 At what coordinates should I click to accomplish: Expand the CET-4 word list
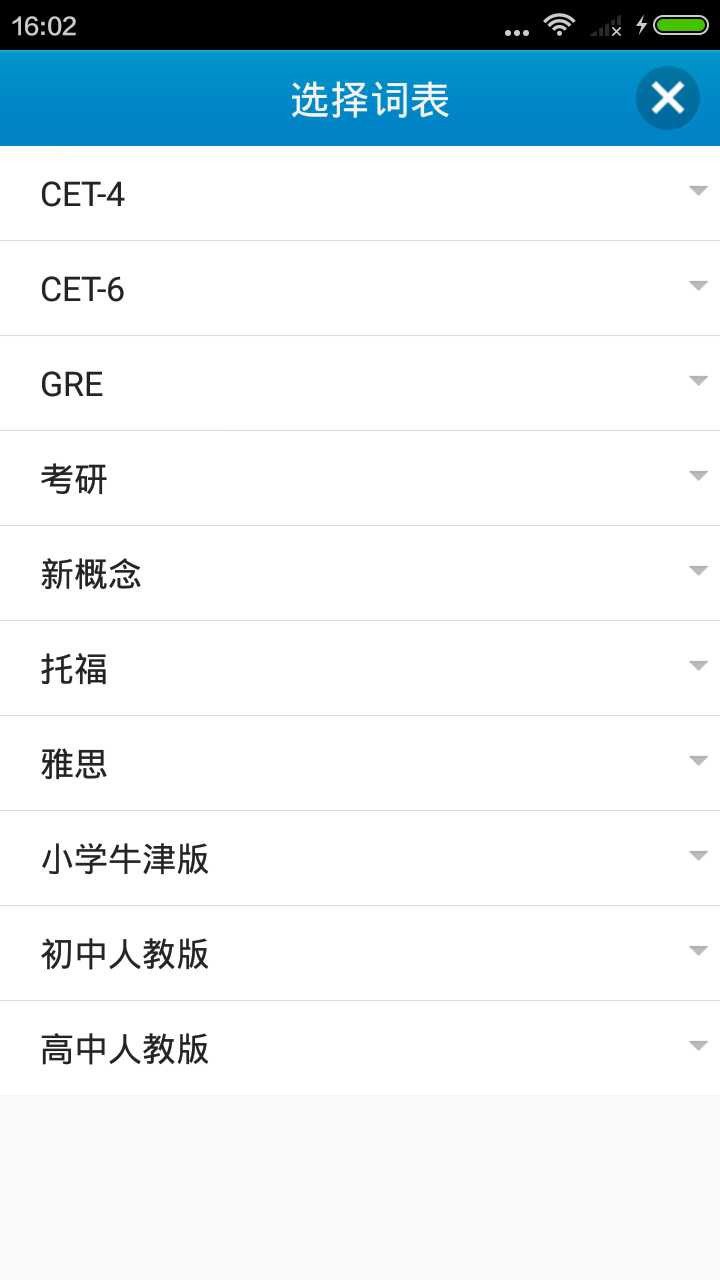[x=360, y=194]
